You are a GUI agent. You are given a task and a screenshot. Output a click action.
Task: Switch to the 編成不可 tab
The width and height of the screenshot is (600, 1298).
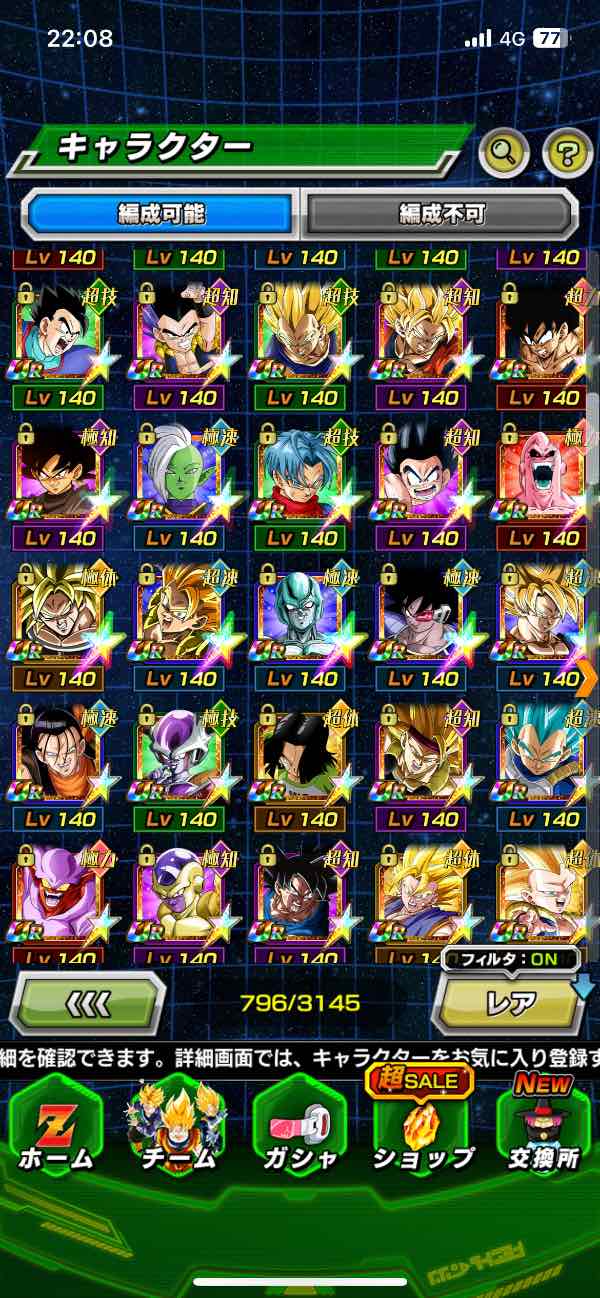point(441,213)
